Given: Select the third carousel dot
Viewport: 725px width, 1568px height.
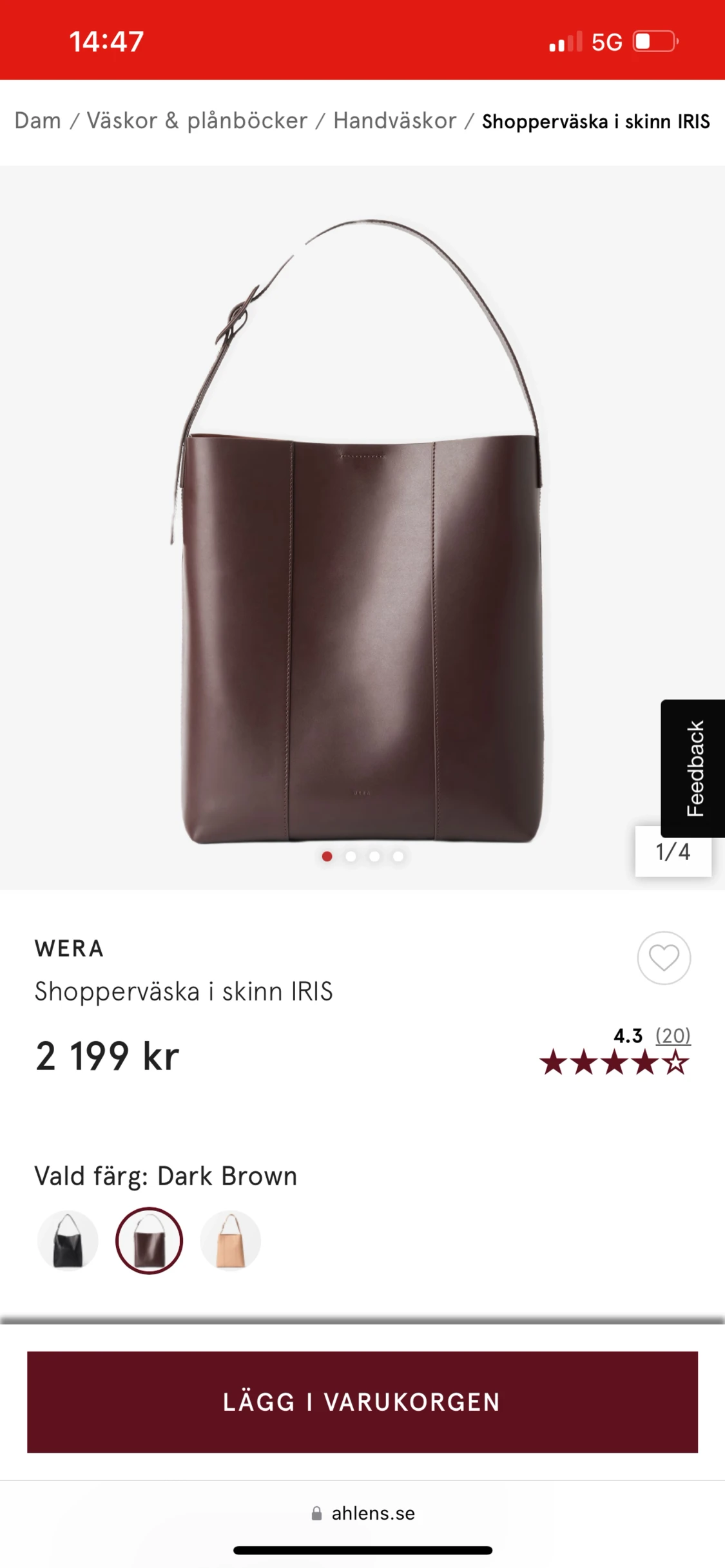Looking at the screenshot, I should (x=374, y=855).
